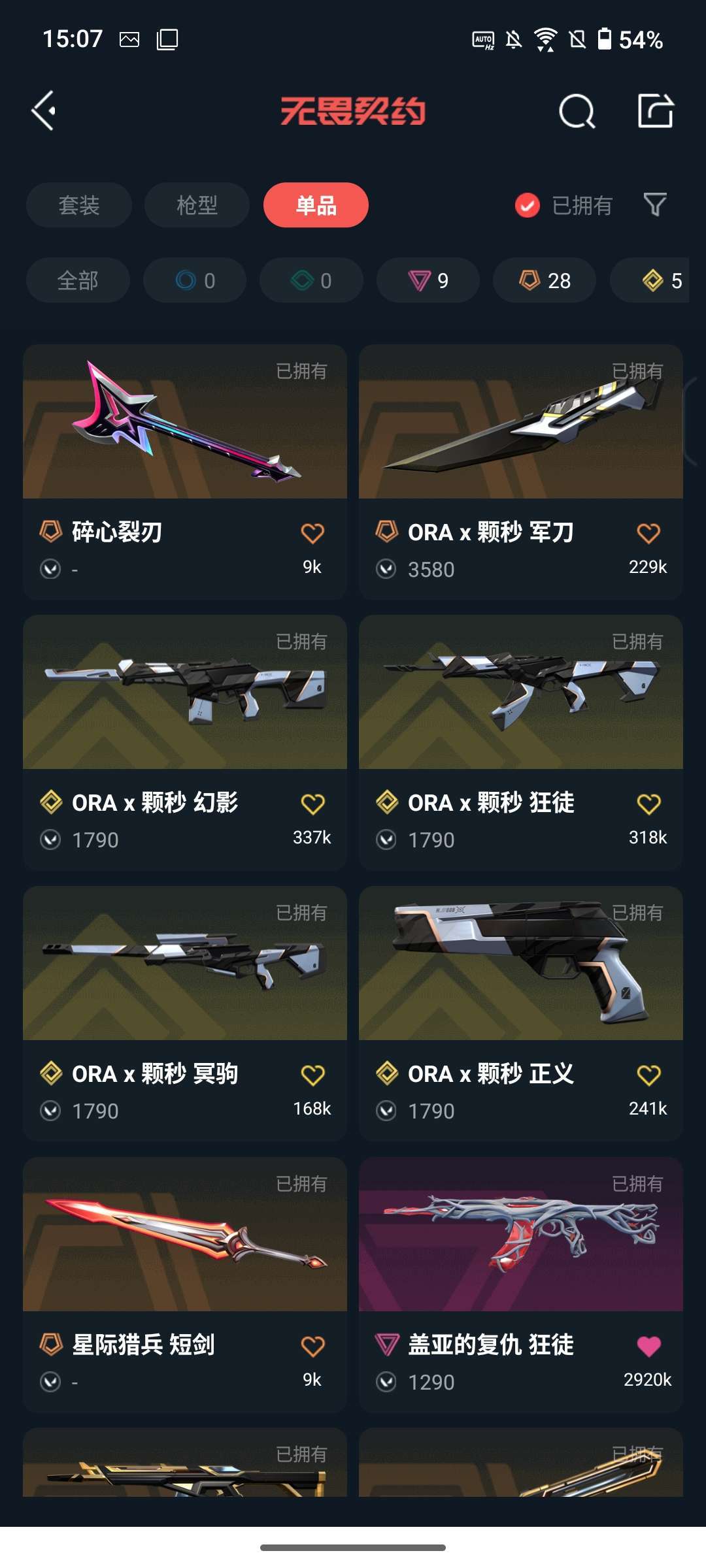706x1568 pixels.
Task: Unlike the 盖亚的复仇 狂徒 skin
Action: point(648,1345)
